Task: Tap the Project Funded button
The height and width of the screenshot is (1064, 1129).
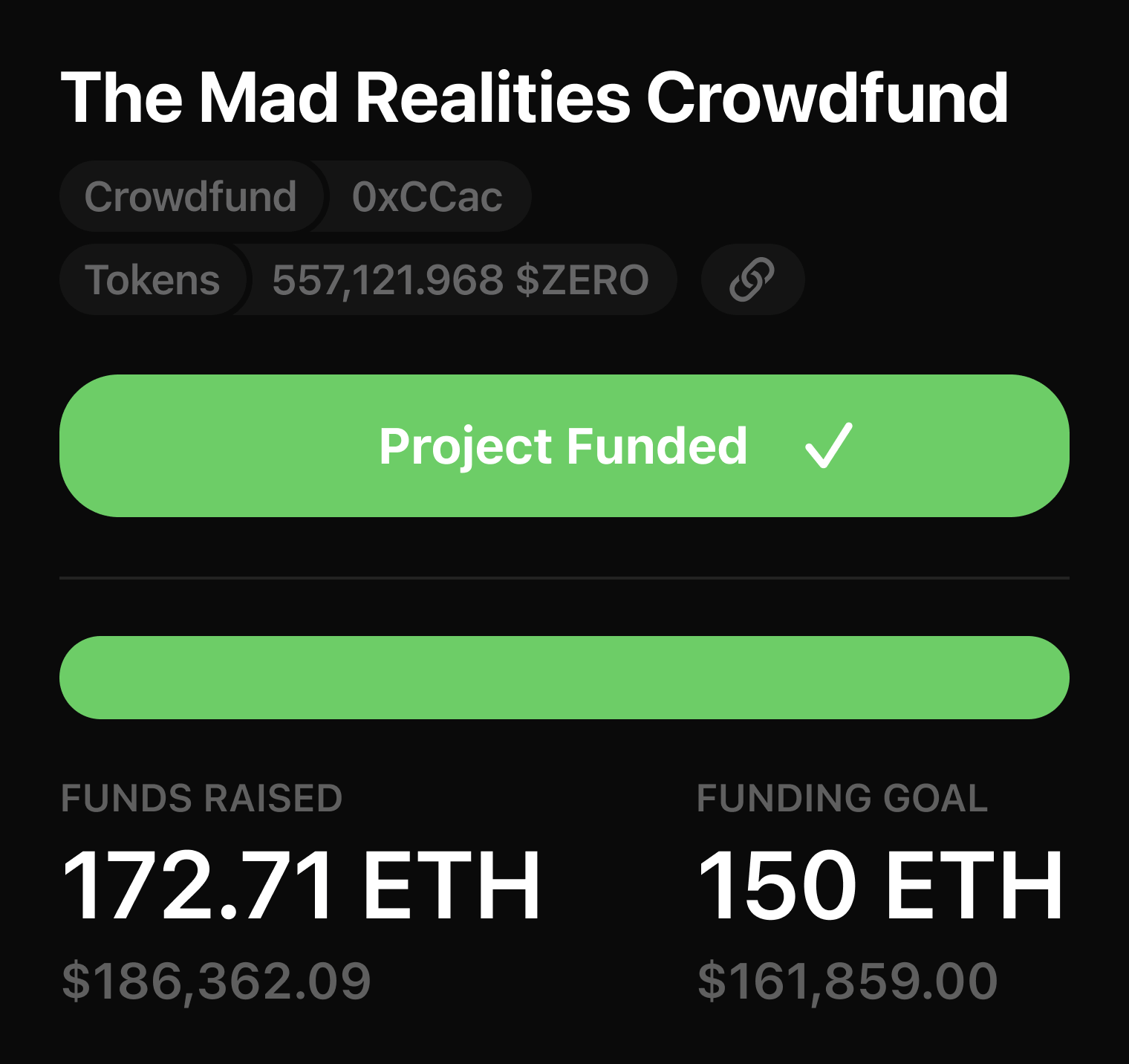Action: (564, 446)
